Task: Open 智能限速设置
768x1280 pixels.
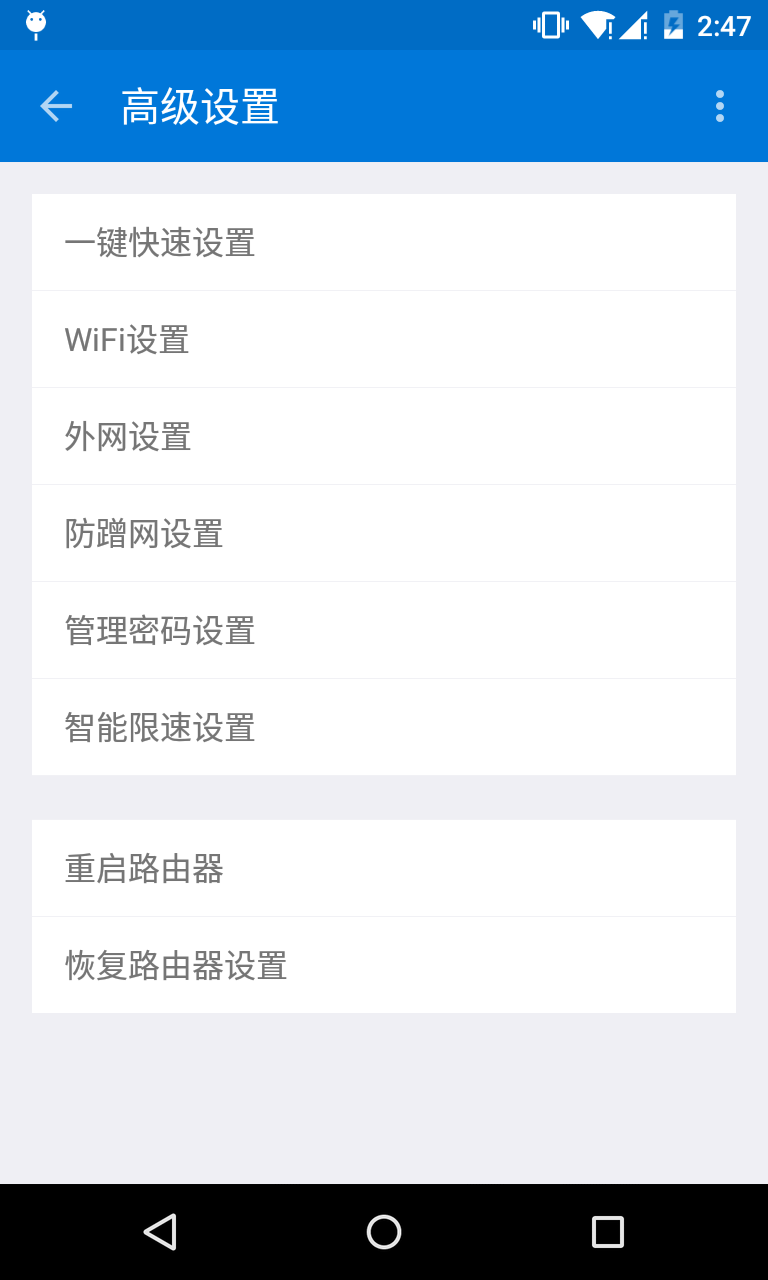Action: (384, 728)
